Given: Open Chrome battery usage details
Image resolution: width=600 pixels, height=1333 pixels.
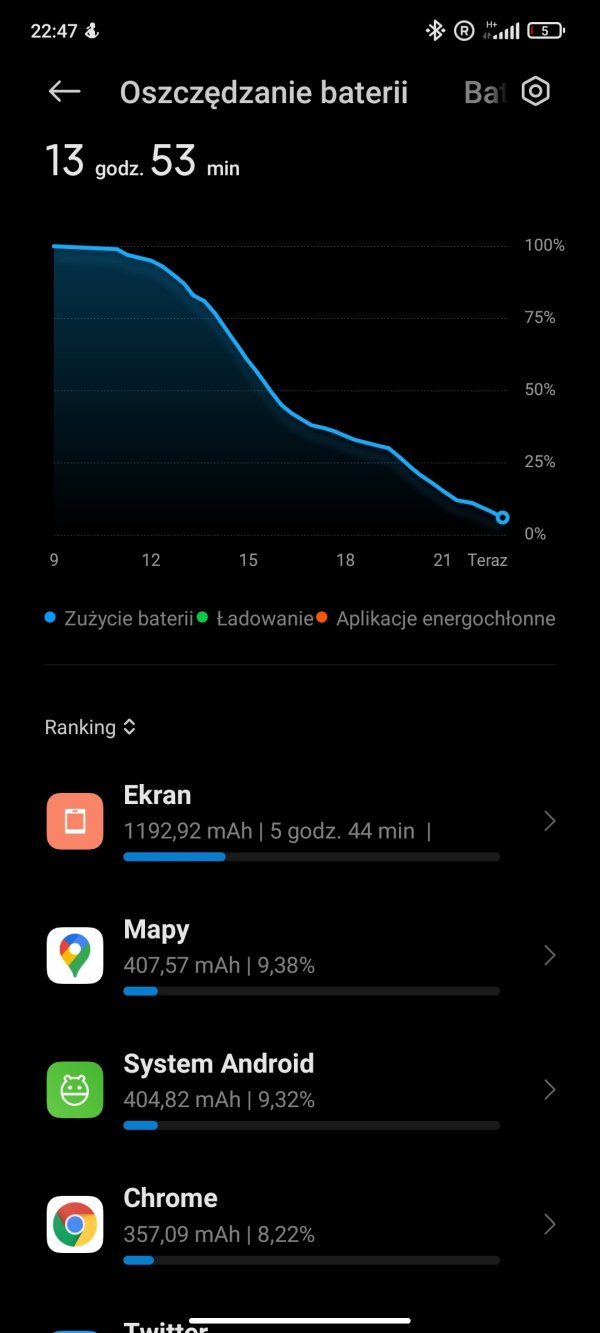Looking at the screenshot, I should click(x=300, y=1224).
